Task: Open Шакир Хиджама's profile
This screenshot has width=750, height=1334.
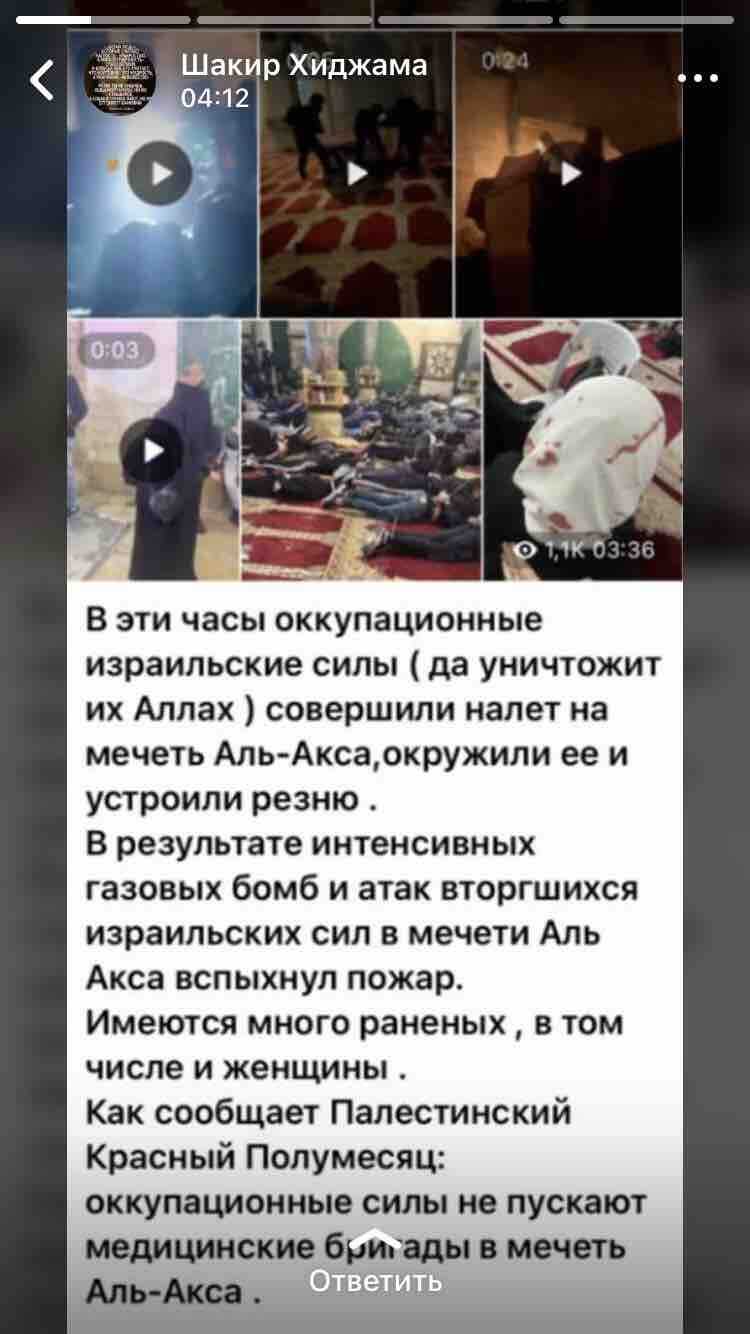Action: coord(303,66)
